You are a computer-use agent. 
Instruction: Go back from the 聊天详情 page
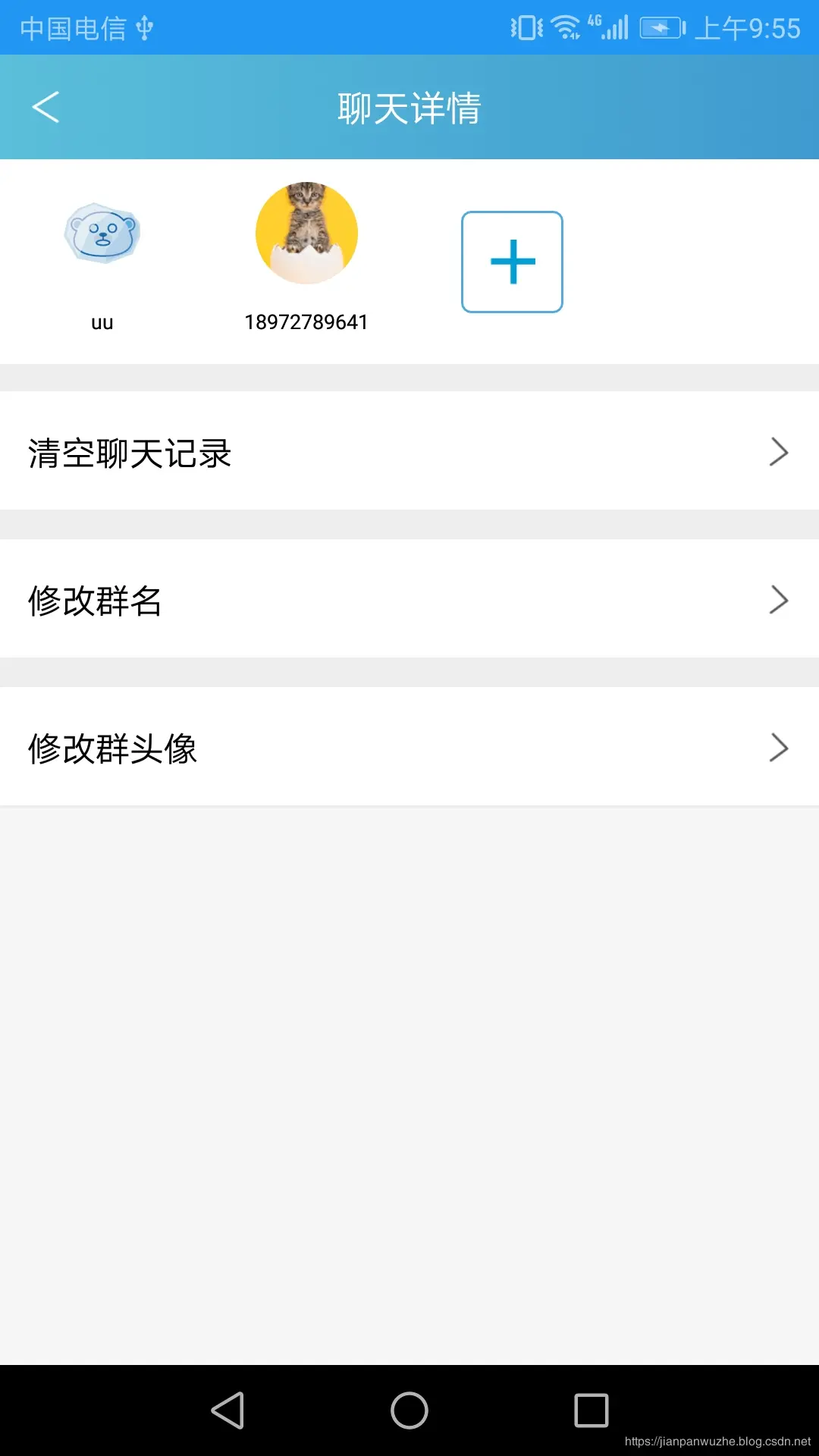(x=45, y=107)
